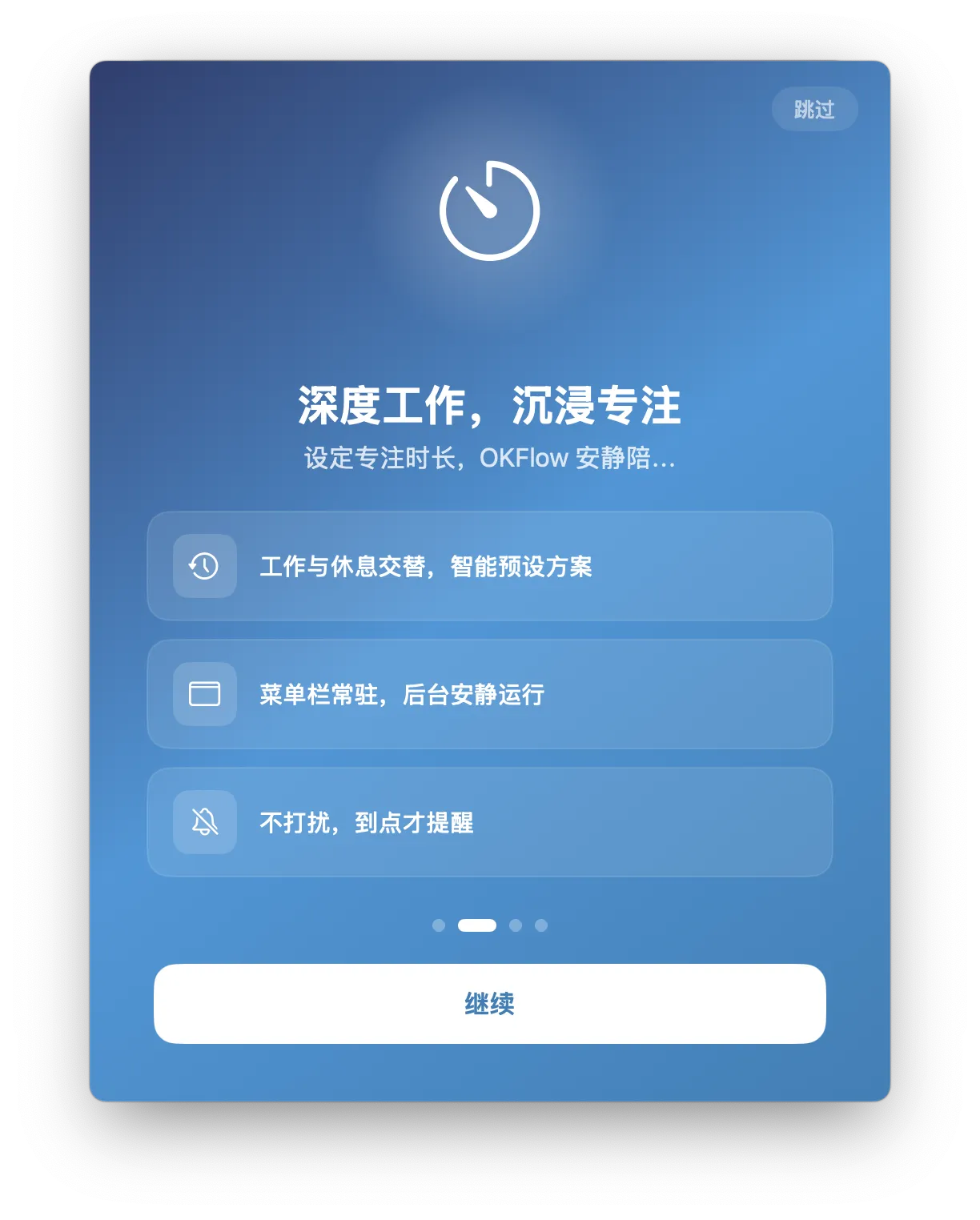
Task: Click the title 深度工作，沉浸专注
Action: coord(489,405)
